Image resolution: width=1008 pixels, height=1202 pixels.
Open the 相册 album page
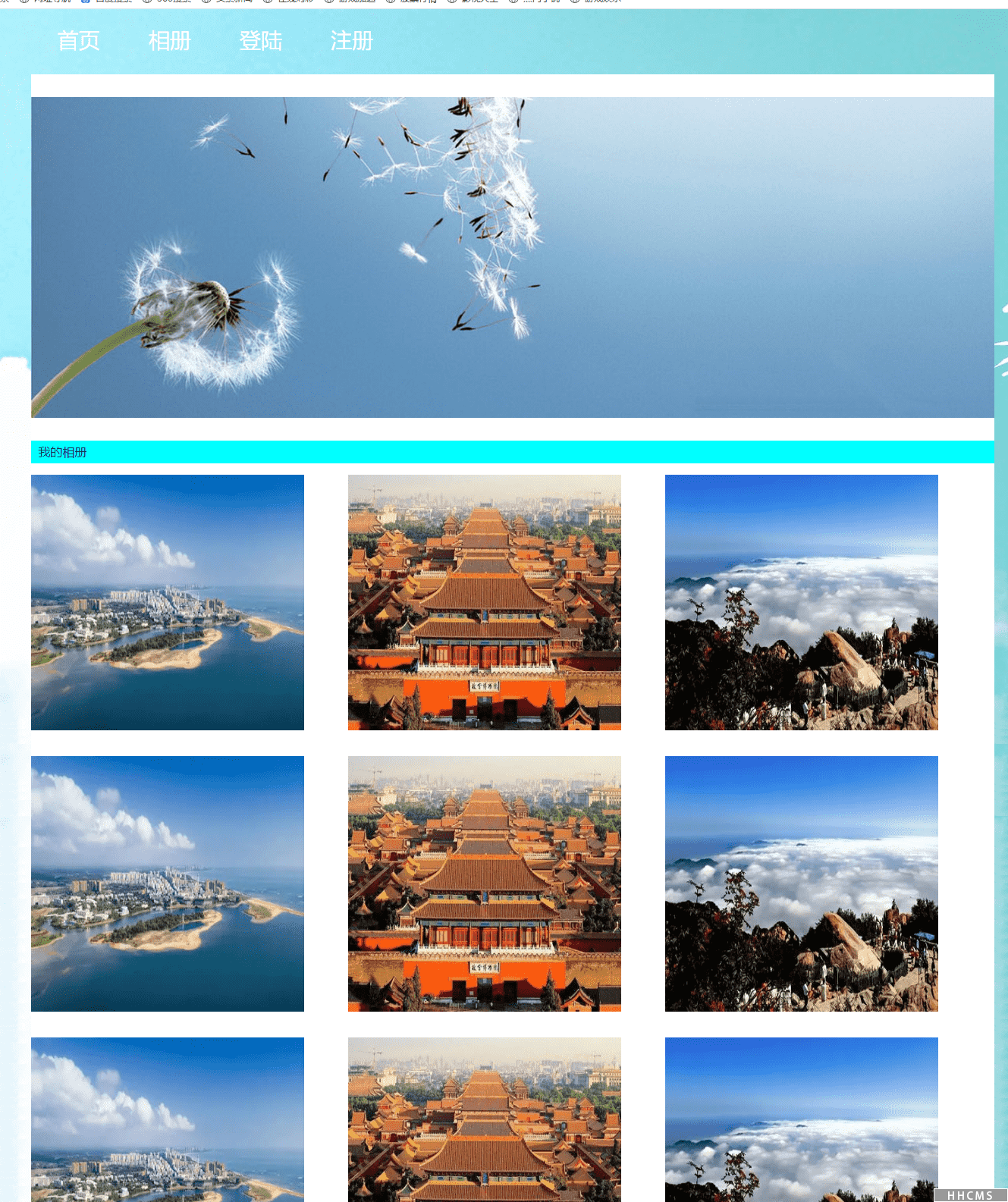[x=170, y=41]
